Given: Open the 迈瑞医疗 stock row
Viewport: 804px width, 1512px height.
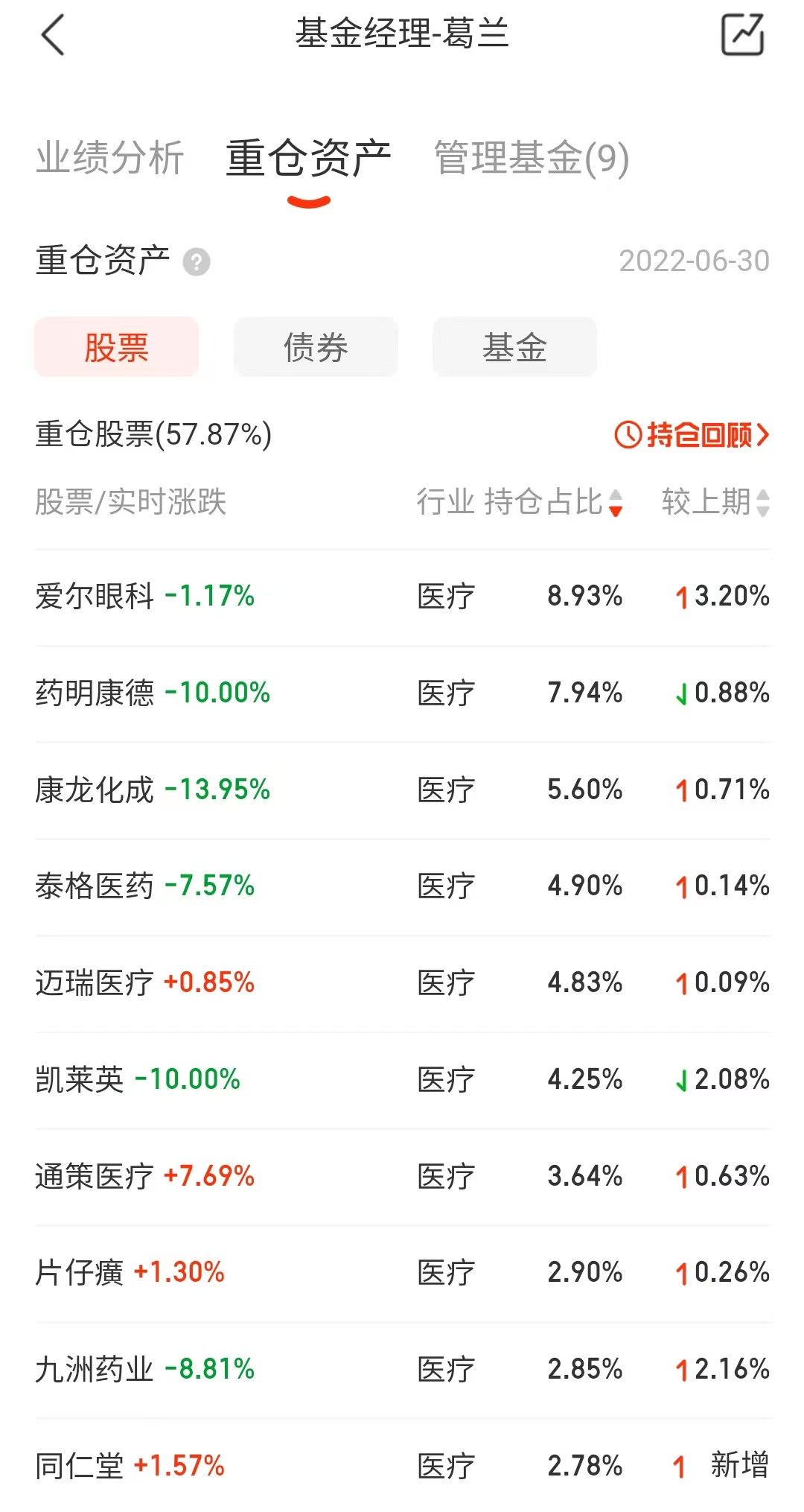Looking at the screenshot, I should (x=402, y=984).
